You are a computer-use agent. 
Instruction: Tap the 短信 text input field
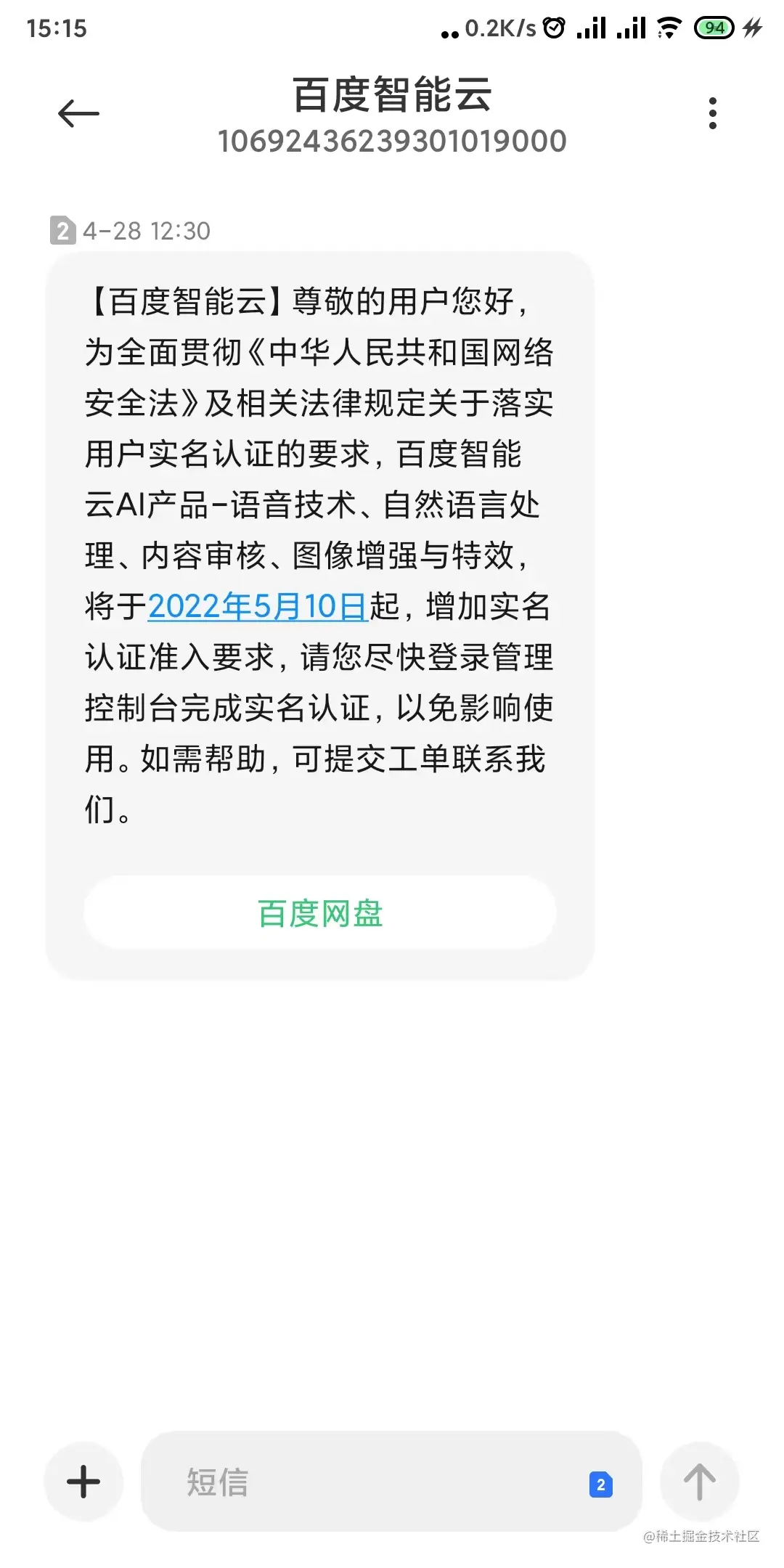218,1483
